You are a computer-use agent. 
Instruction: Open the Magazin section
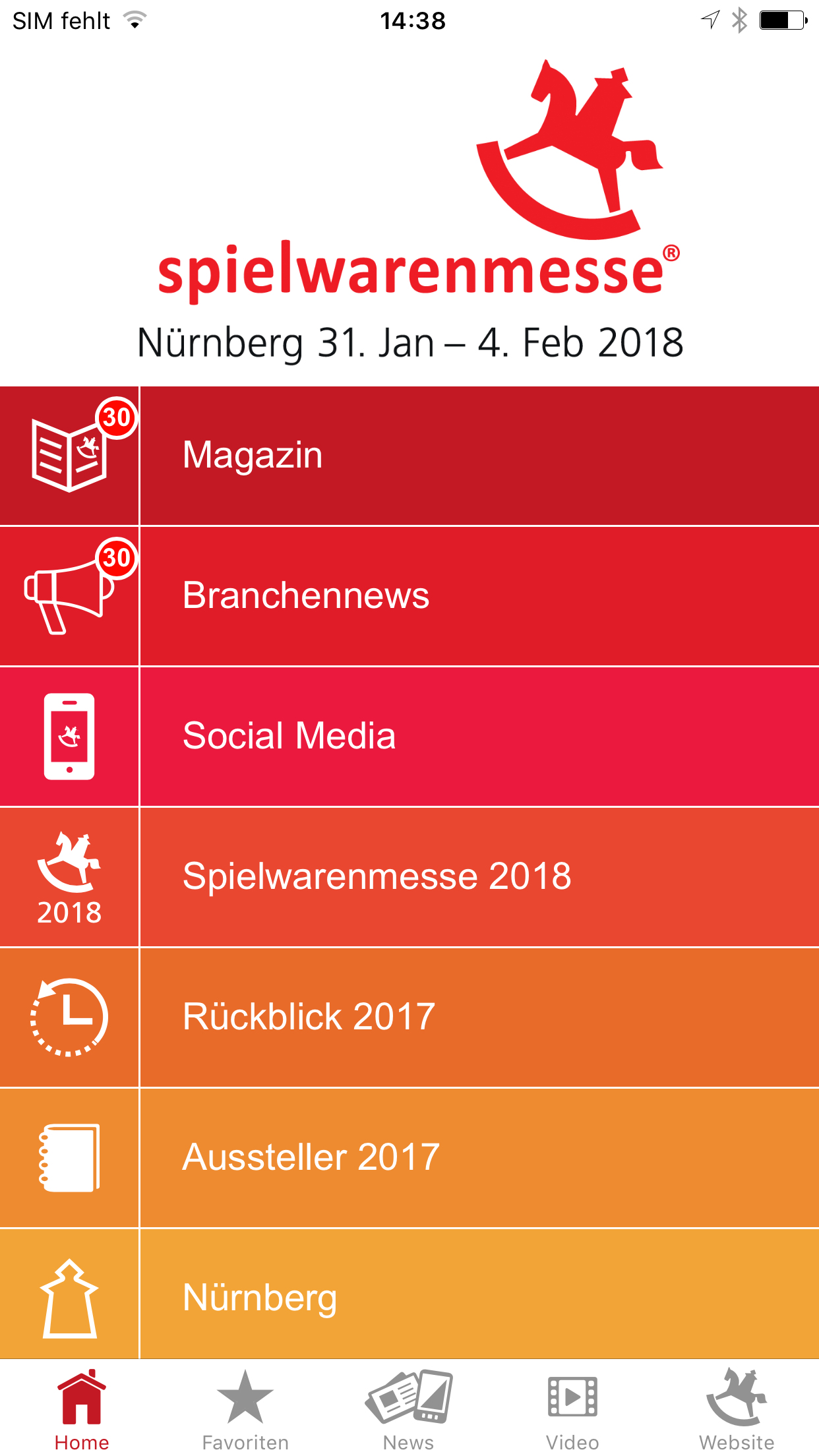409,456
